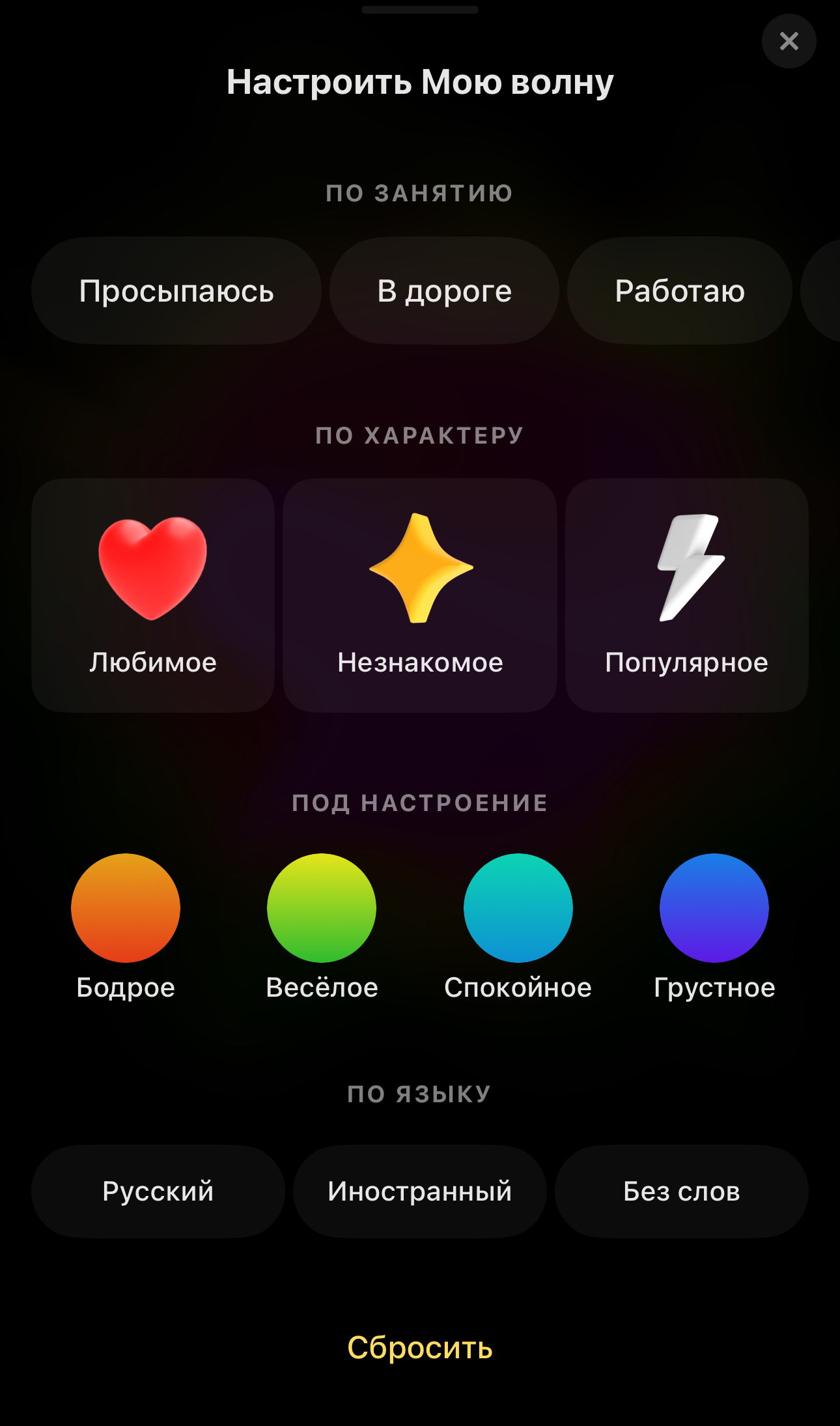Select the Просыпаюсь activity chip
Viewport: 840px width, 1426px height.
pyautogui.click(x=176, y=291)
